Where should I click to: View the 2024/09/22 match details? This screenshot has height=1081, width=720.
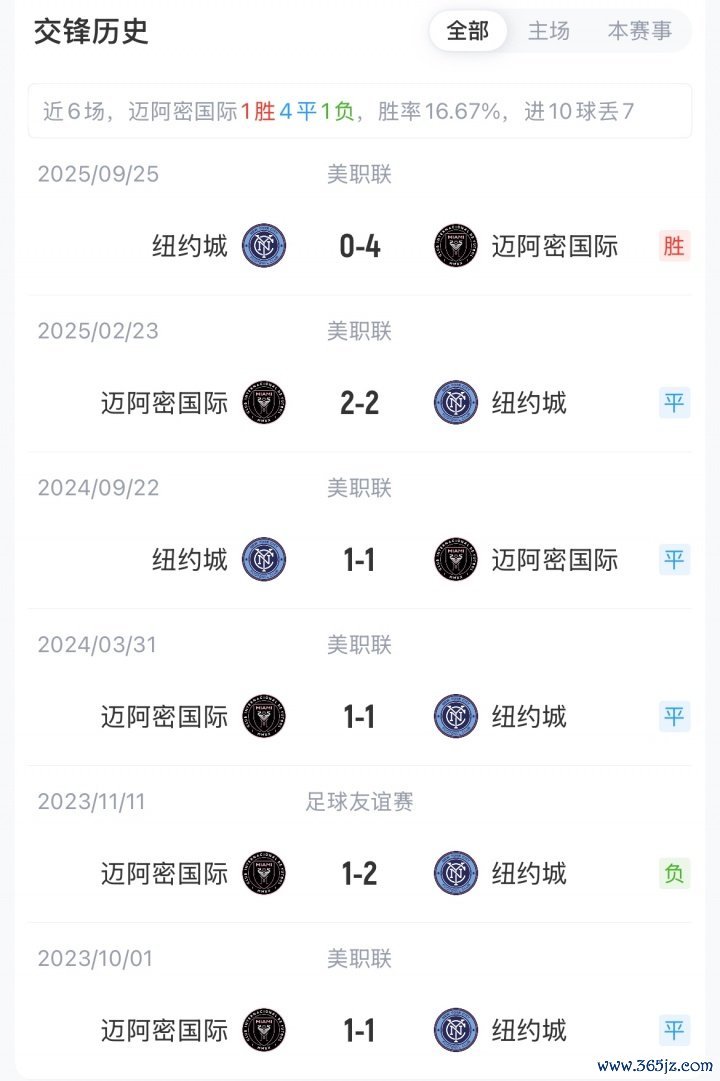360,560
